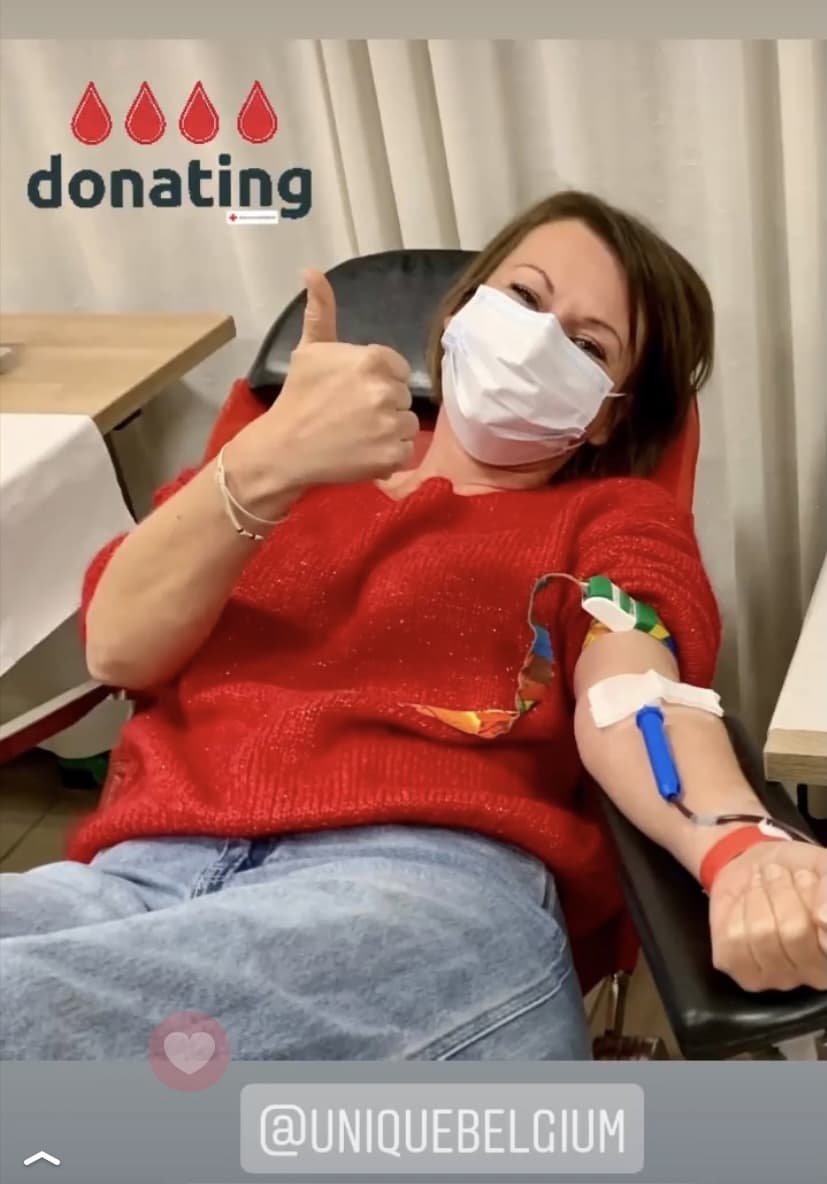Viewport: 827px width, 1184px height.
Task: Open the @UNIQUEBELGIUM mention sticker
Action: (x=442, y=1129)
